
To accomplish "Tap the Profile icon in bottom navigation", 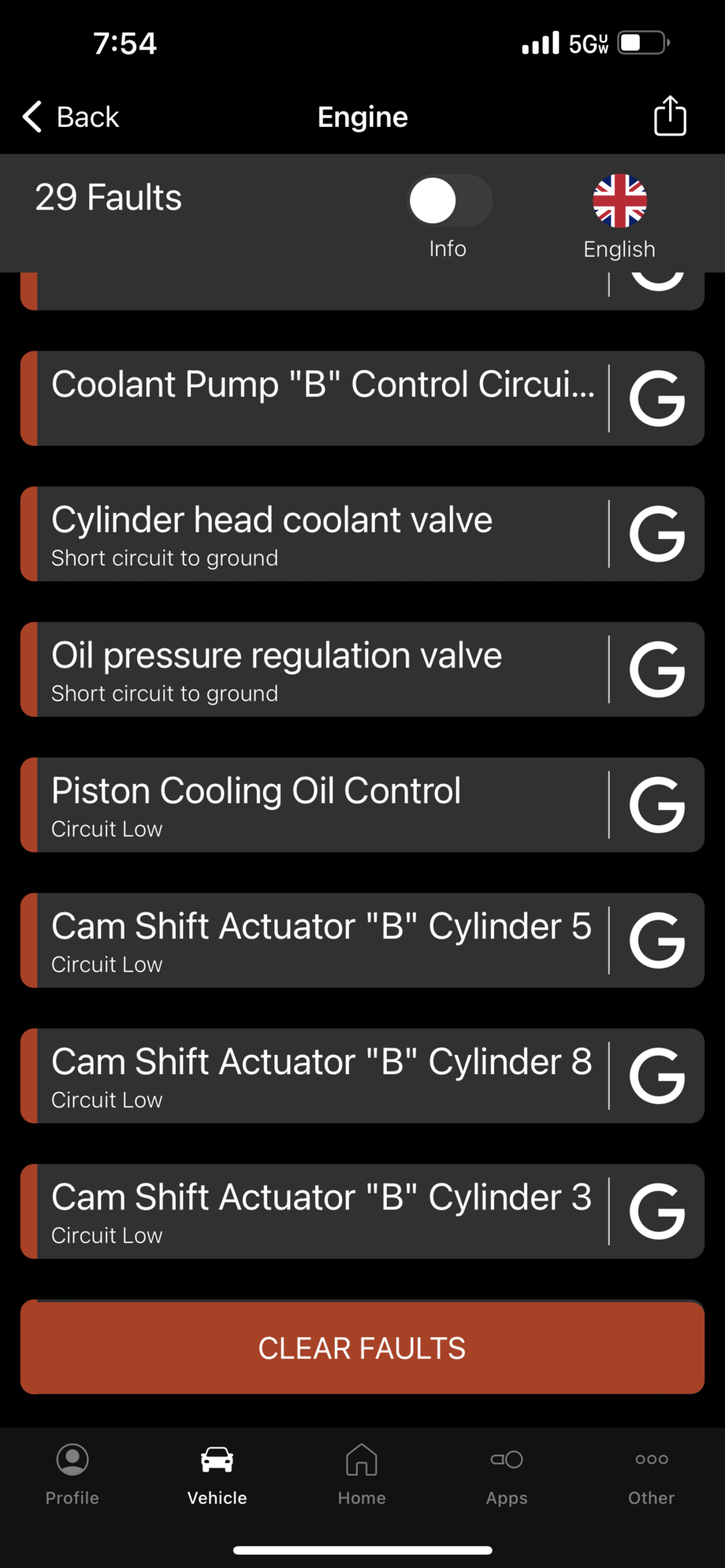I will point(72,1473).
